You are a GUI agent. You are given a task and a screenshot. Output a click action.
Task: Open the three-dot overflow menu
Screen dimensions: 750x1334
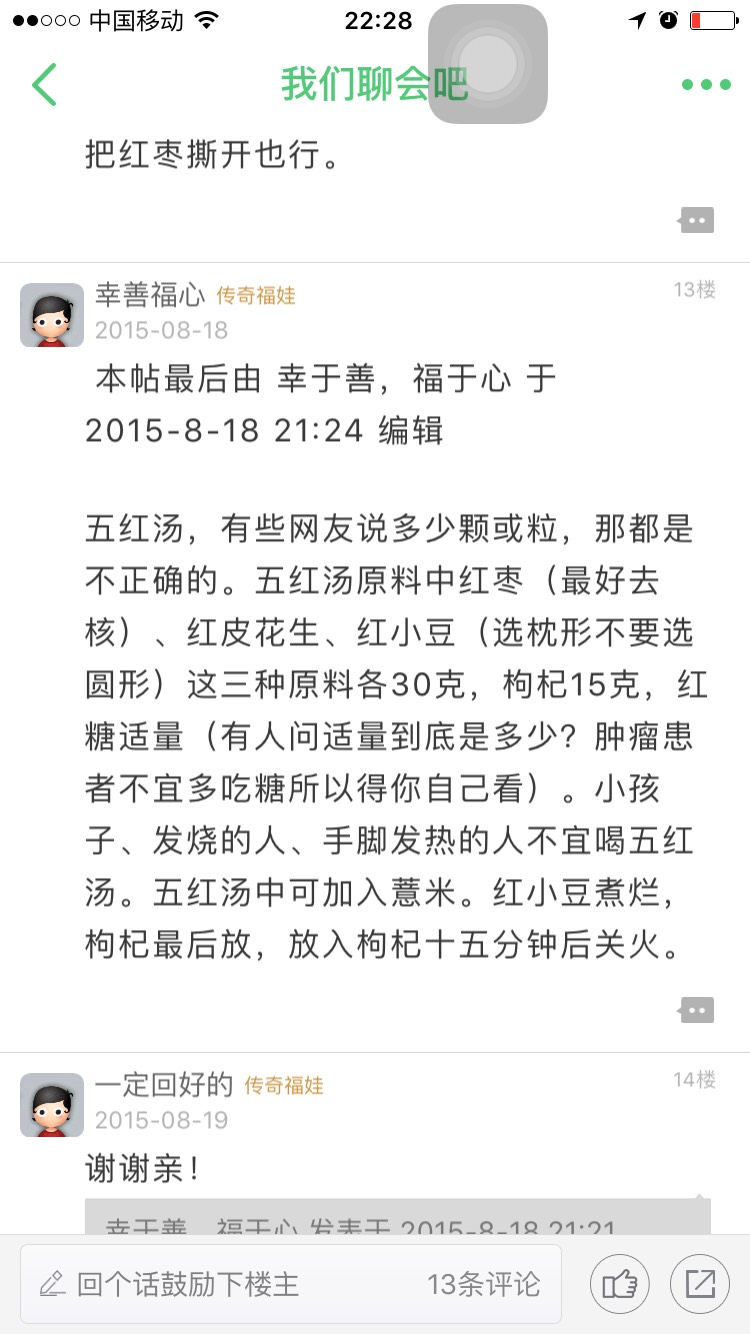[706, 85]
